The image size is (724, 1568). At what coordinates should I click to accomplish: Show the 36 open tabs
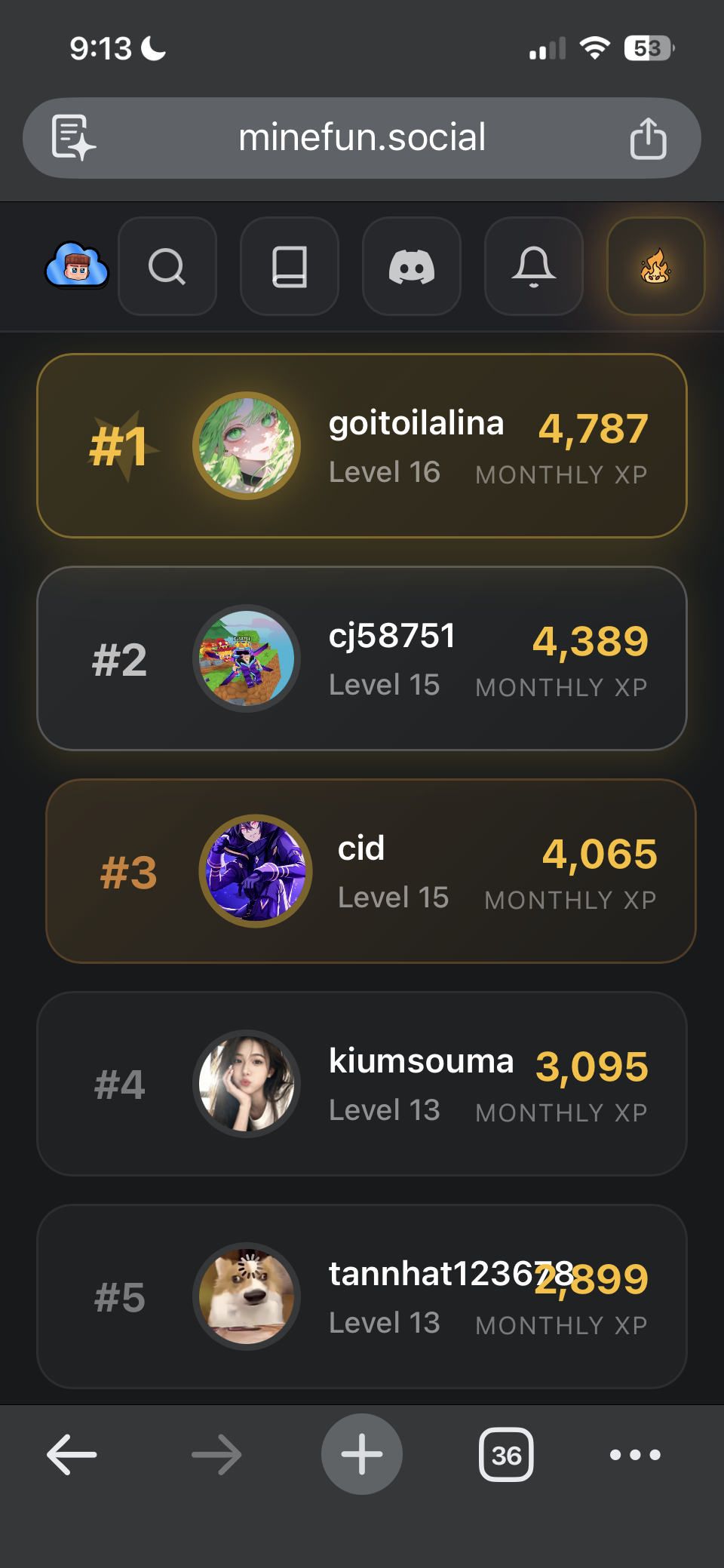click(x=506, y=1454)
